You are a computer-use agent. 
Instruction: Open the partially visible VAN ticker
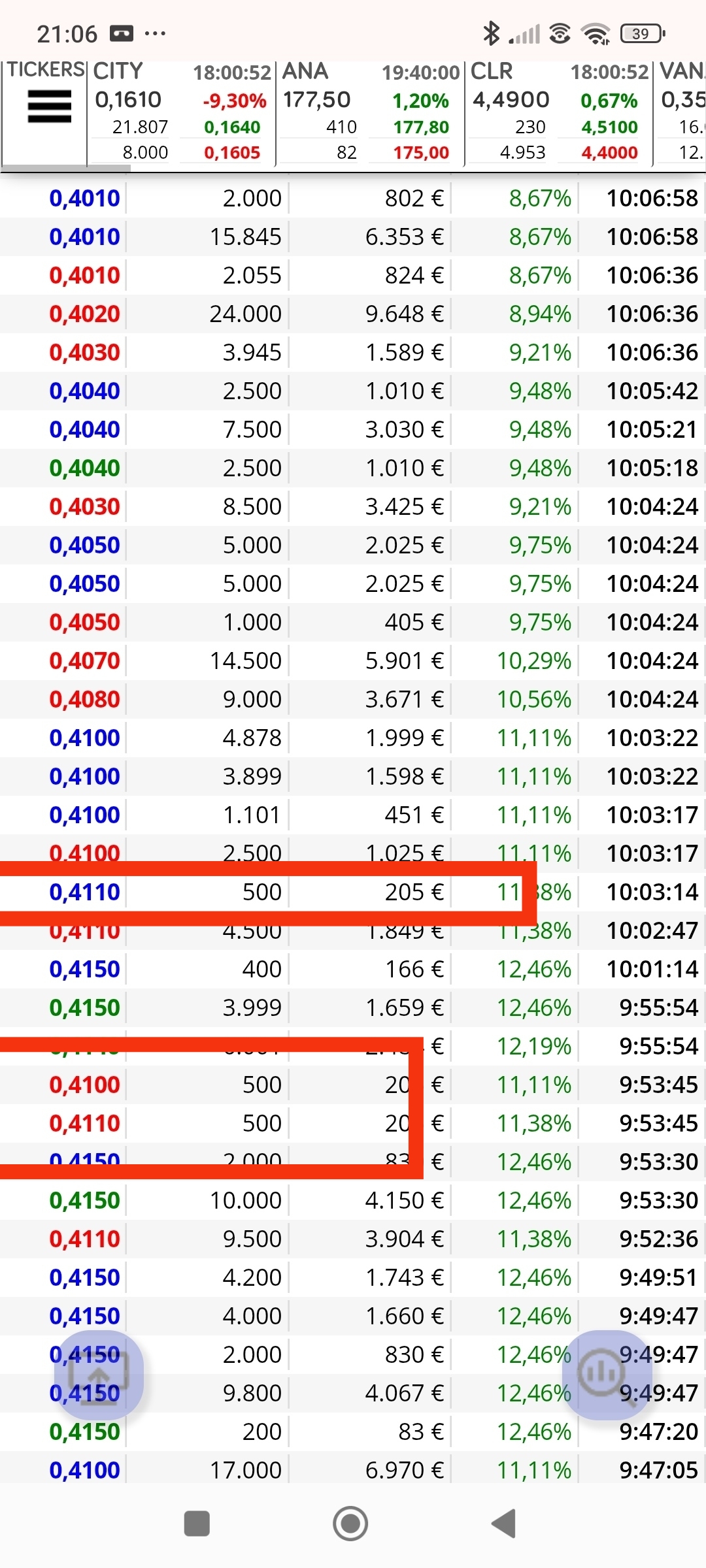(x=681, y=112)
